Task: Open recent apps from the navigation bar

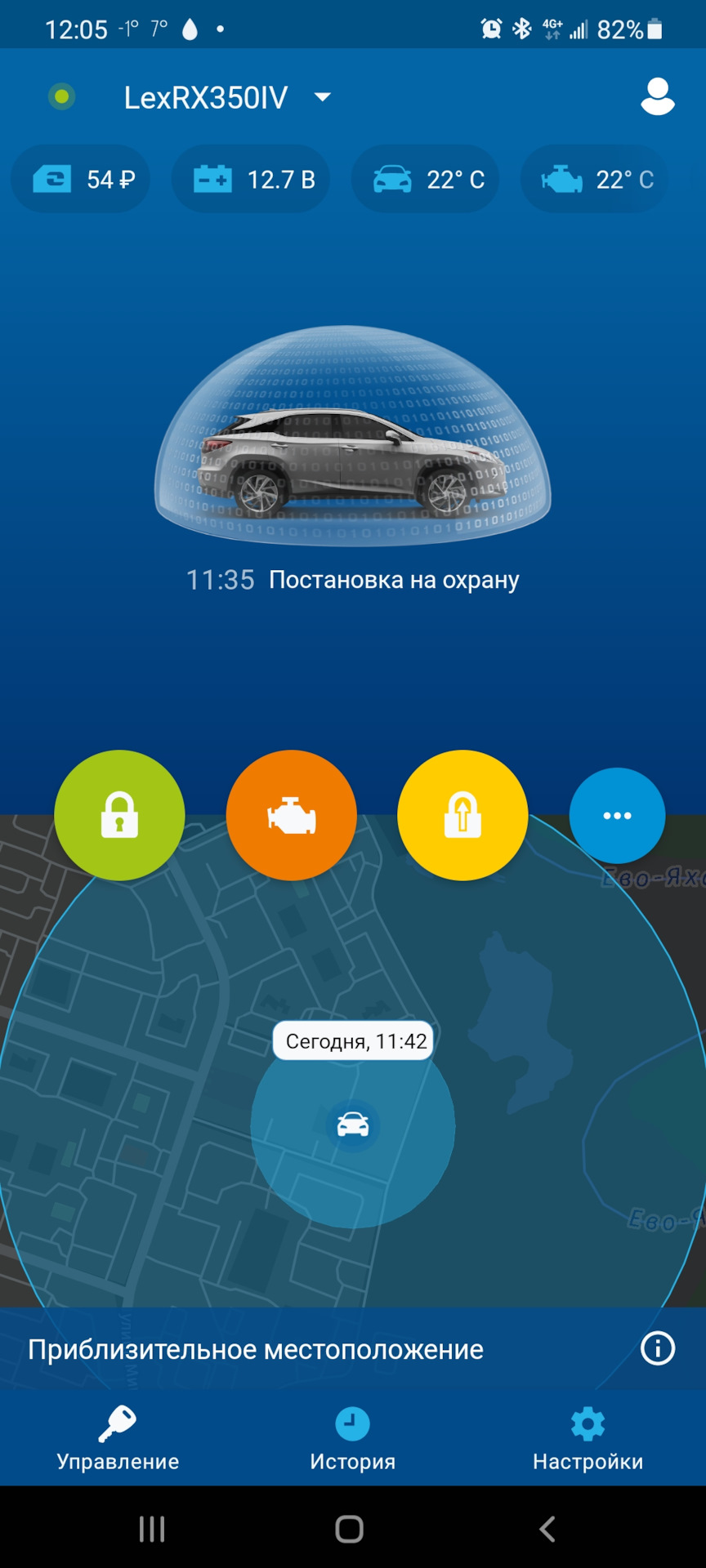Action: pyautogui.click(x=152, y=1529)
